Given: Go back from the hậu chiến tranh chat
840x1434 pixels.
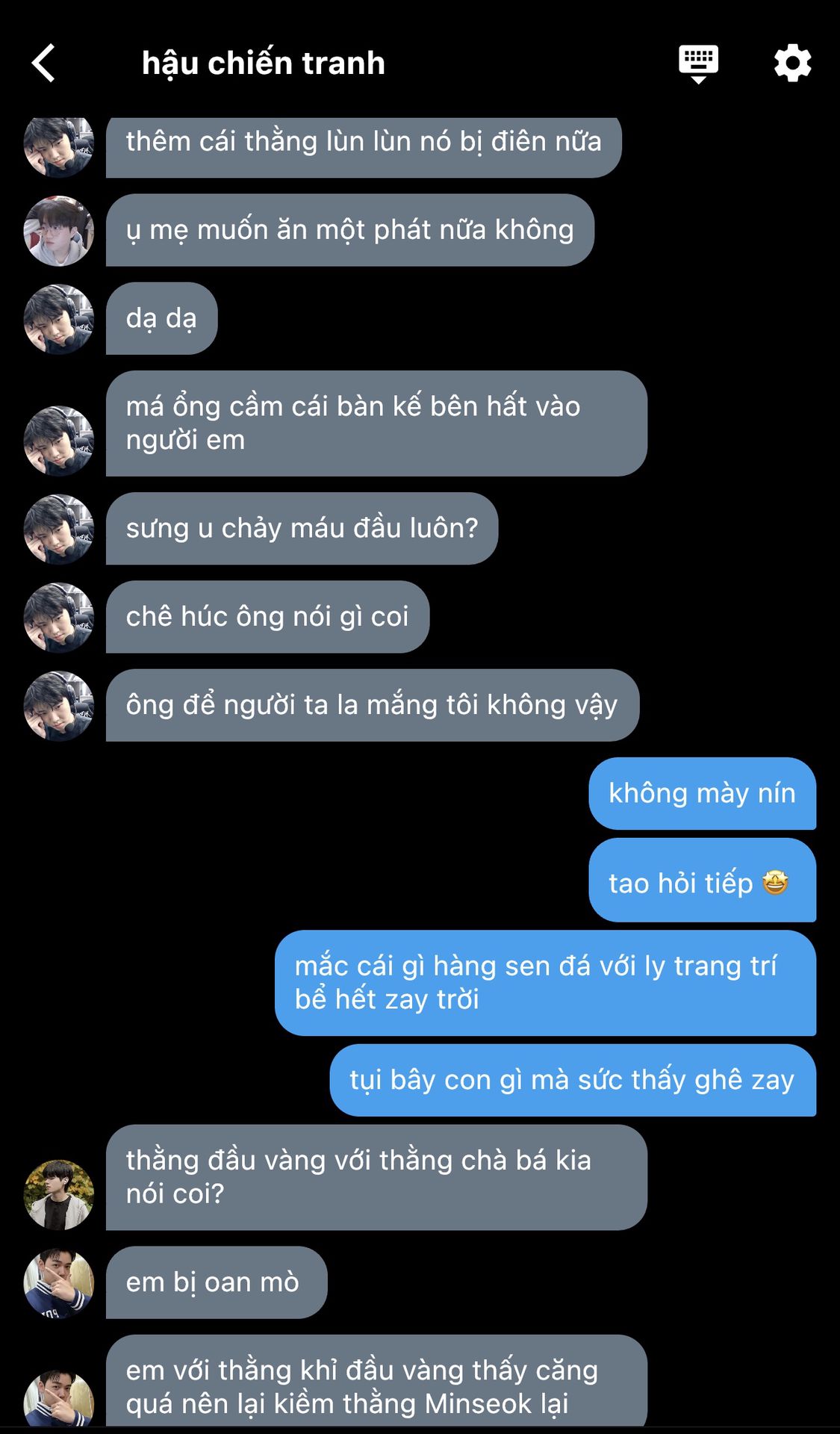Looking at the screenshot, I should pos(44,63).
